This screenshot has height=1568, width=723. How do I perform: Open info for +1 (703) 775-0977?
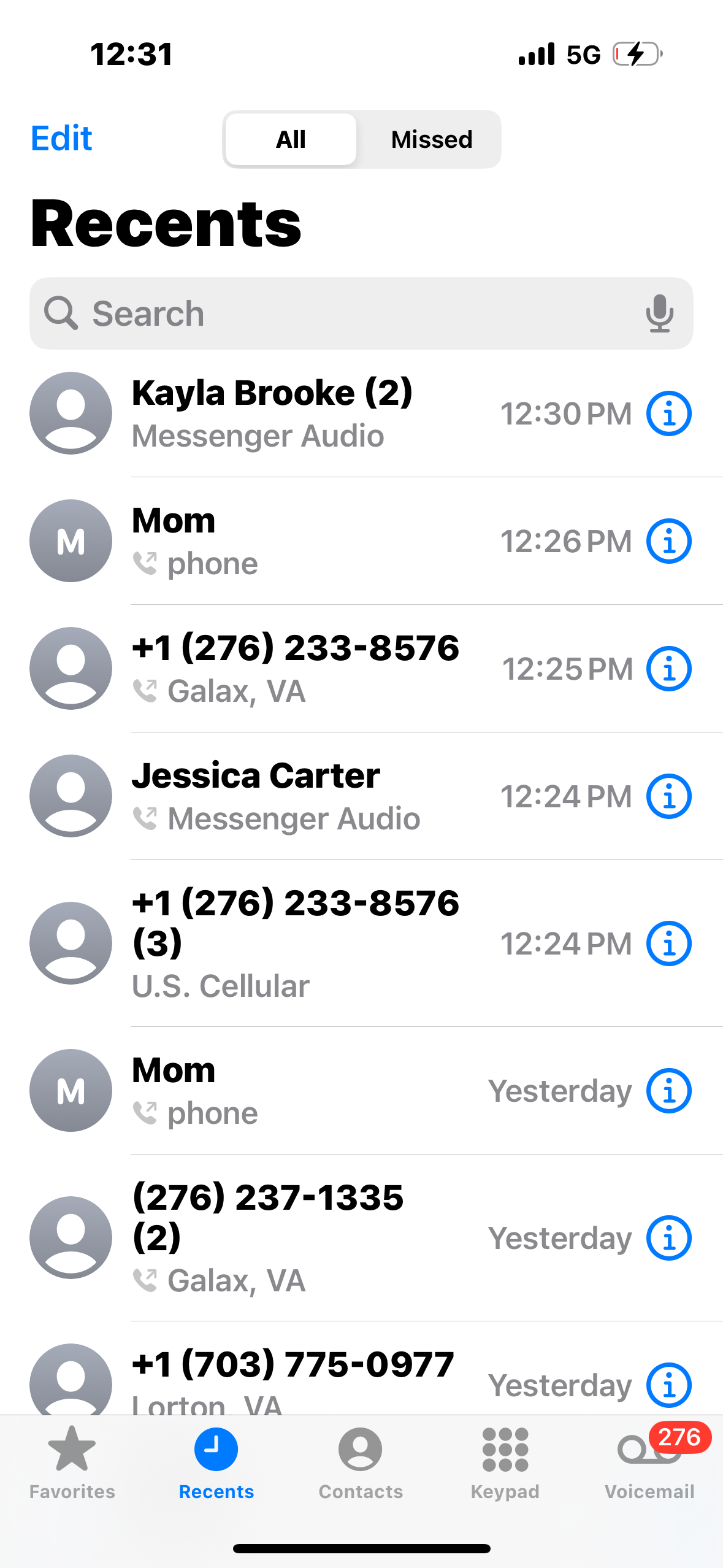click(x=668, y=1385)
